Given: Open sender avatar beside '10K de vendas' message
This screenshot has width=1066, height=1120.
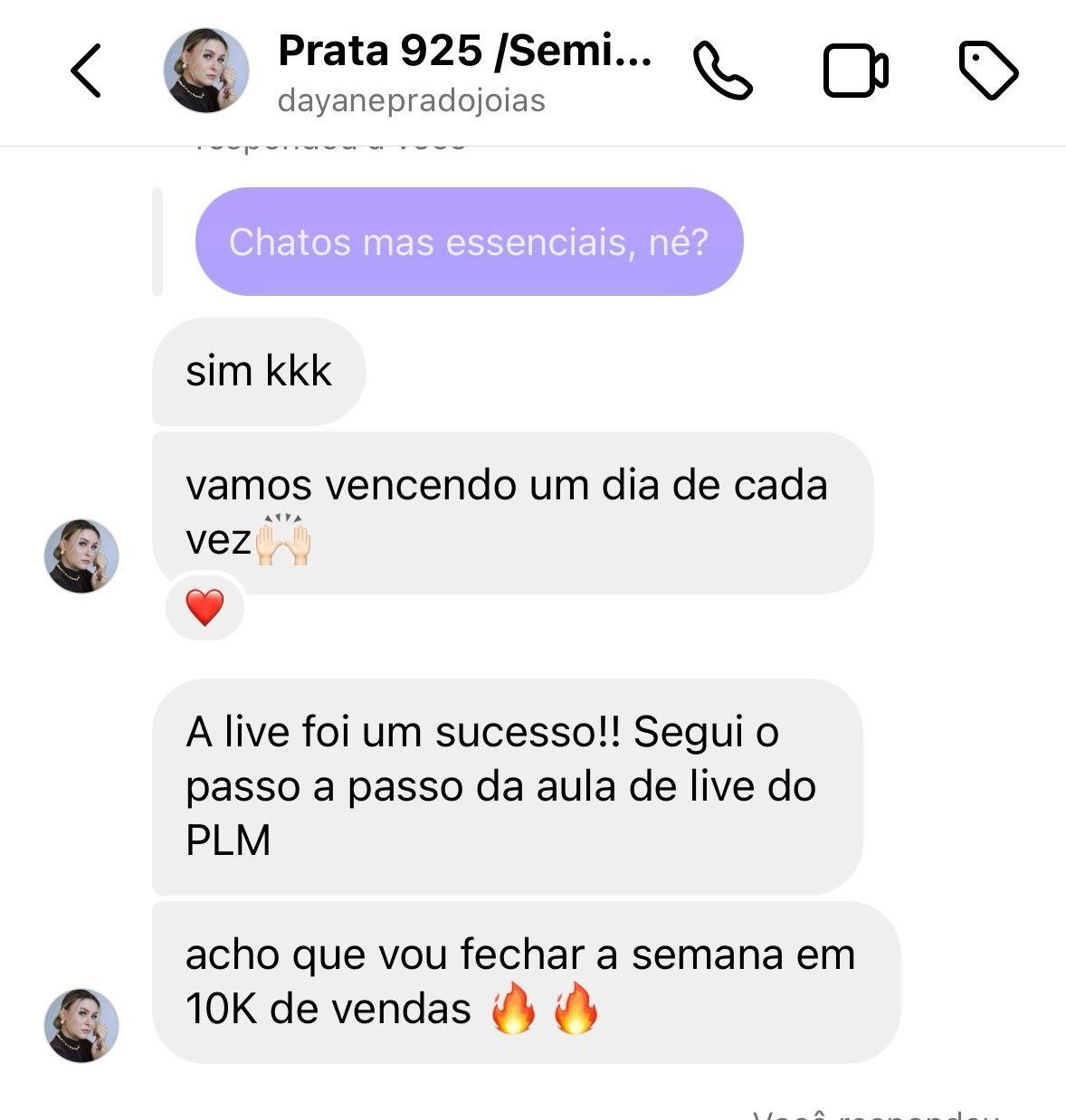Looking at the screenshot, I should coord(81,1024).
